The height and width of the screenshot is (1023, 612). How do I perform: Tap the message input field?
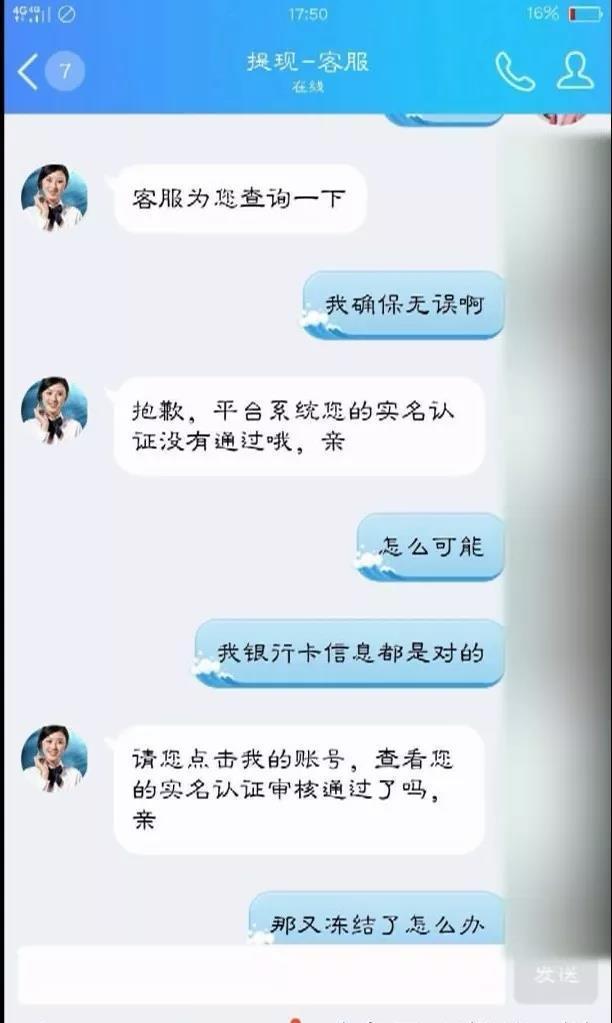coord(261,974)
